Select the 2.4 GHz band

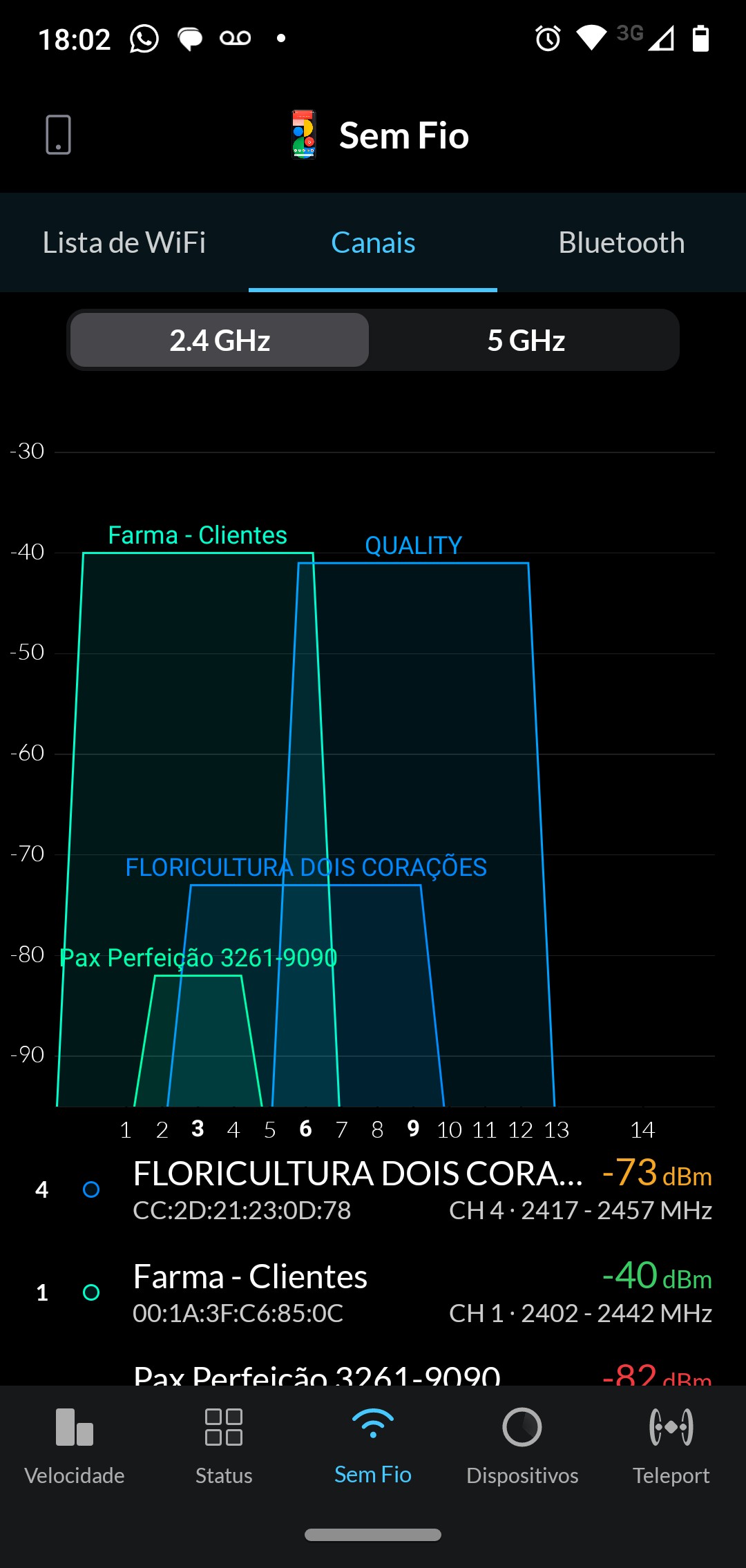point(220,340)
